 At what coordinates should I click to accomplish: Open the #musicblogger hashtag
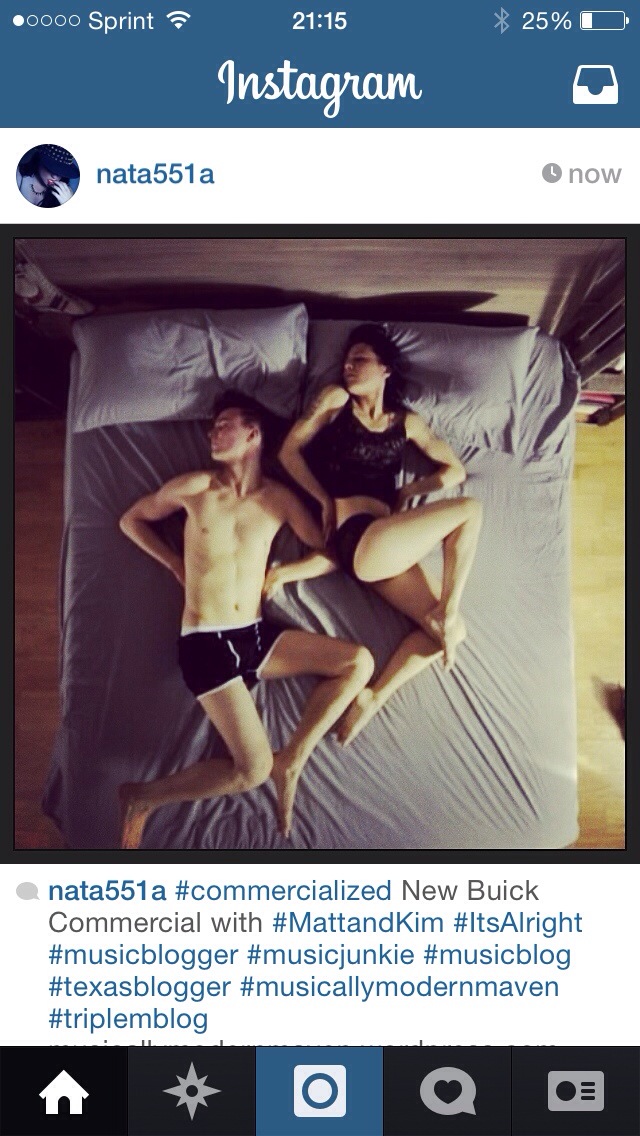[x=143, y=954]
